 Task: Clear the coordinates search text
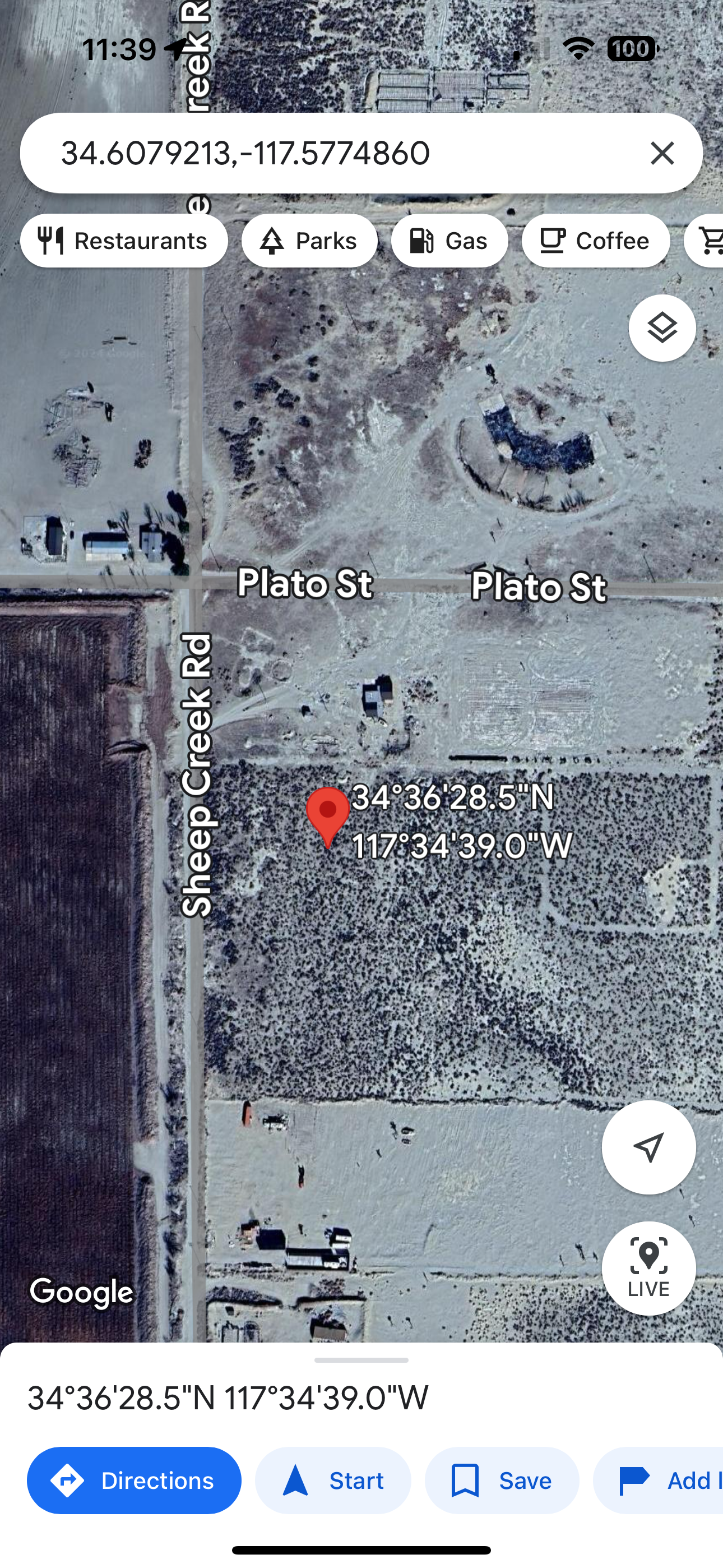[662, 154]
